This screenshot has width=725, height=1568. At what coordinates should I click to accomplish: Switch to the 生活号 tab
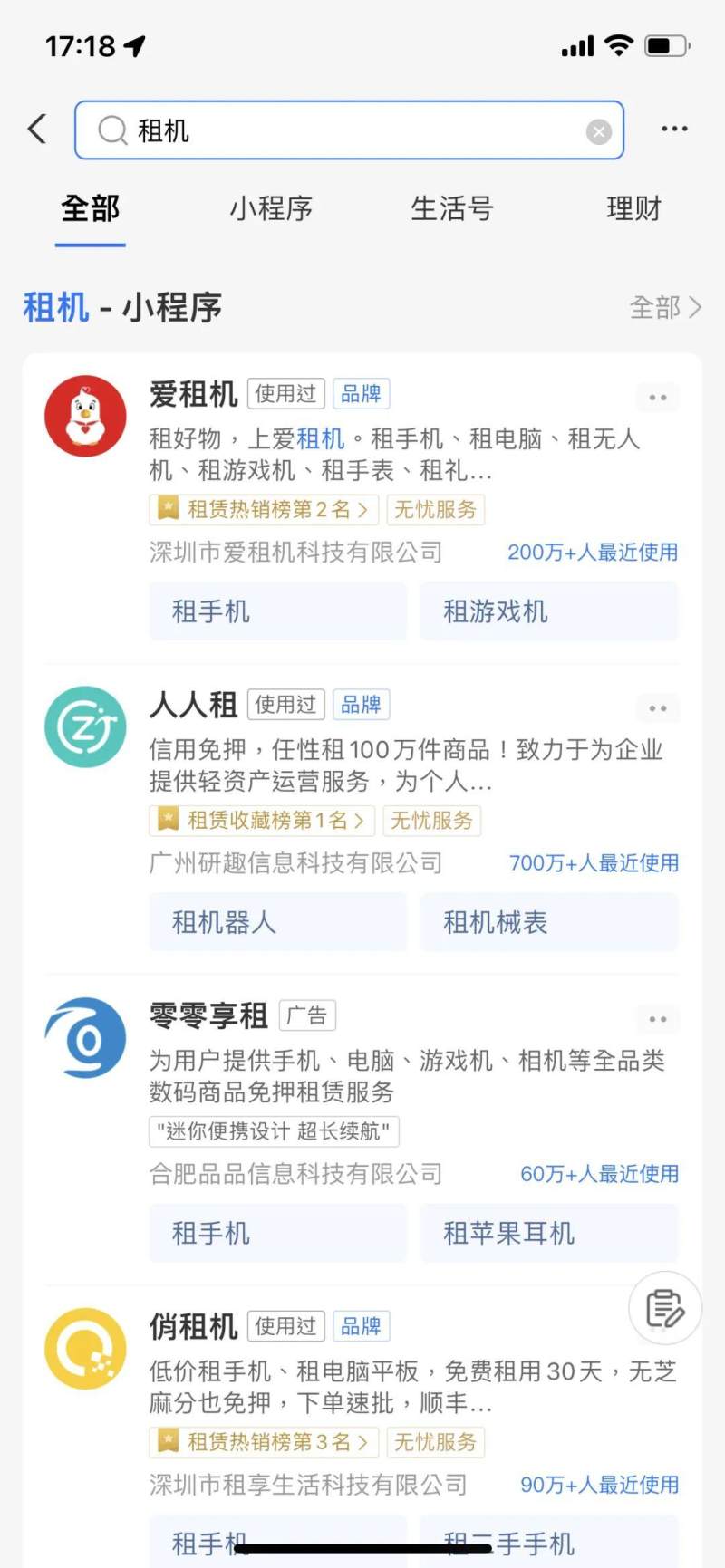(451, 209)
